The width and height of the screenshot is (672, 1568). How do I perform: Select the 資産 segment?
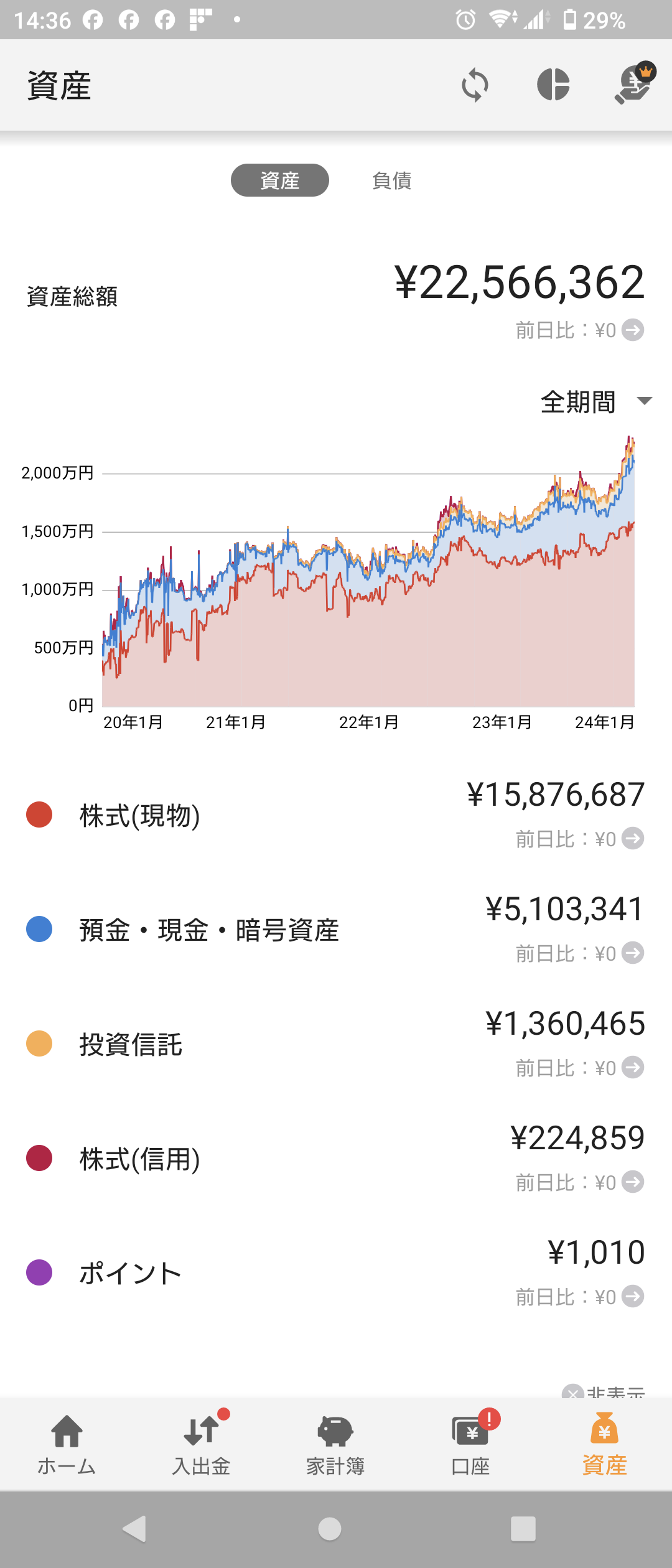[279, 180]
